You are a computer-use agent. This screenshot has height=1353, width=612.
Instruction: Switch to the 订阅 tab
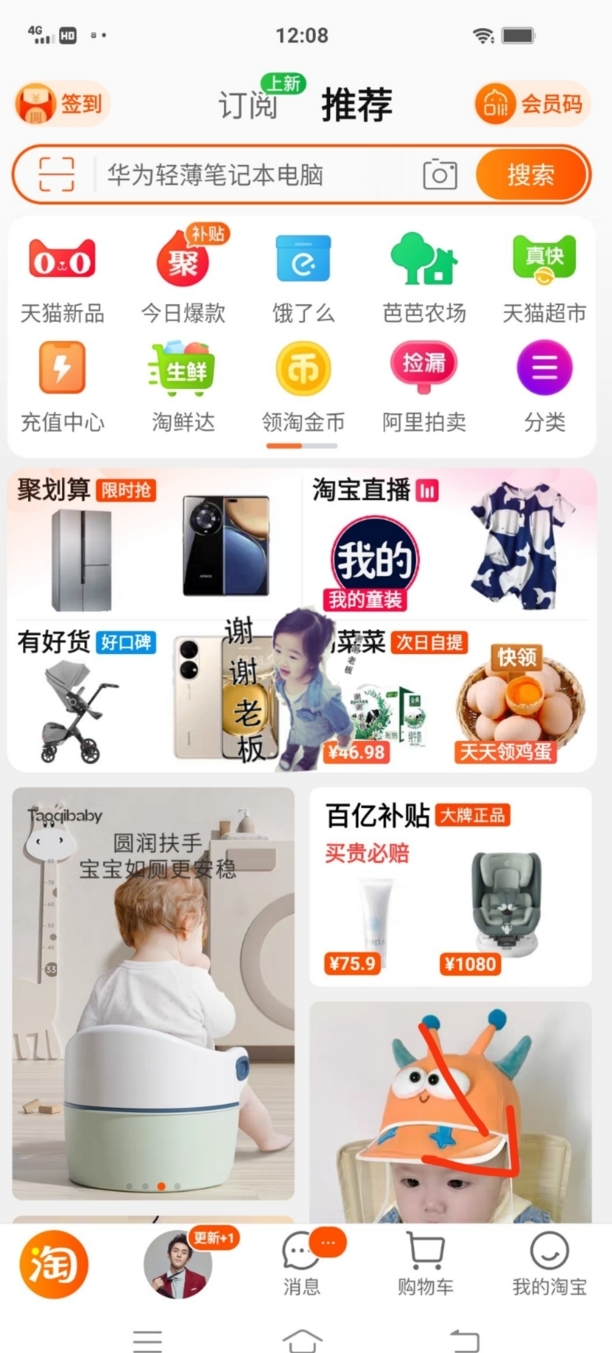point(248,105)
